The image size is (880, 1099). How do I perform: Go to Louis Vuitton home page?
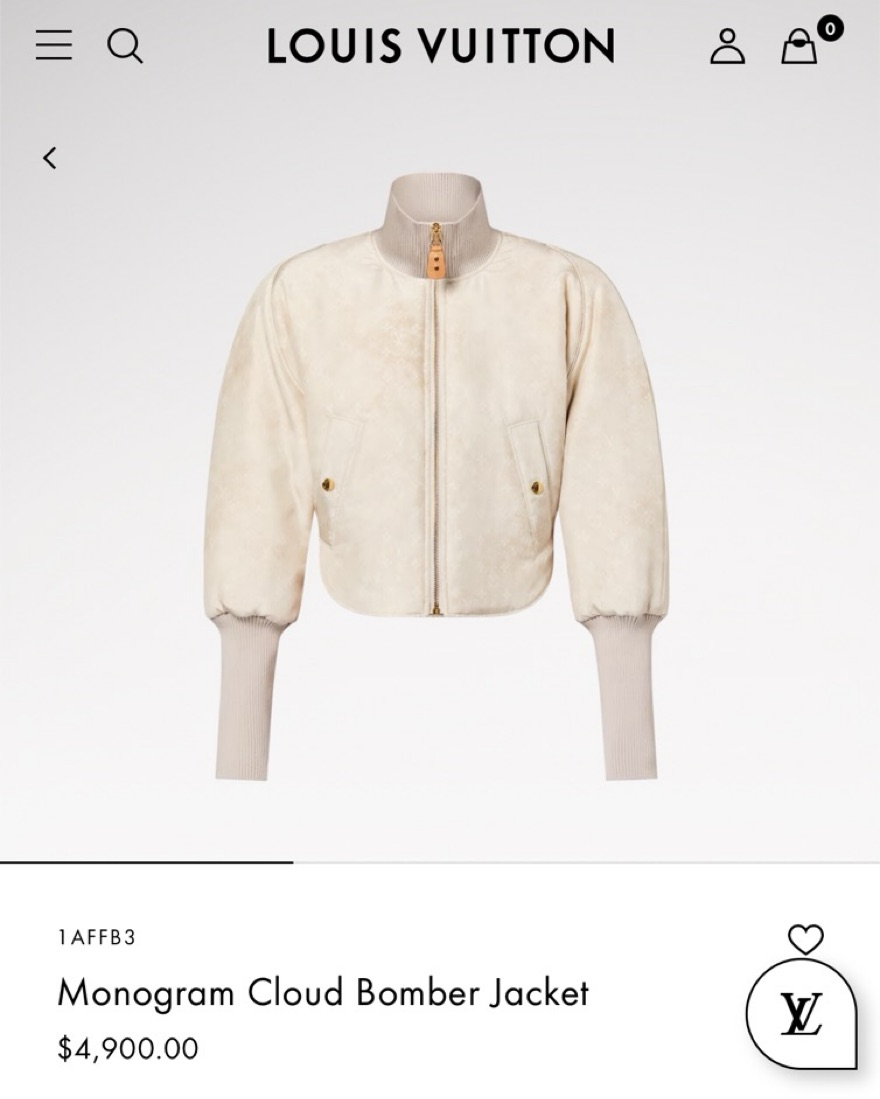point(440,46)
